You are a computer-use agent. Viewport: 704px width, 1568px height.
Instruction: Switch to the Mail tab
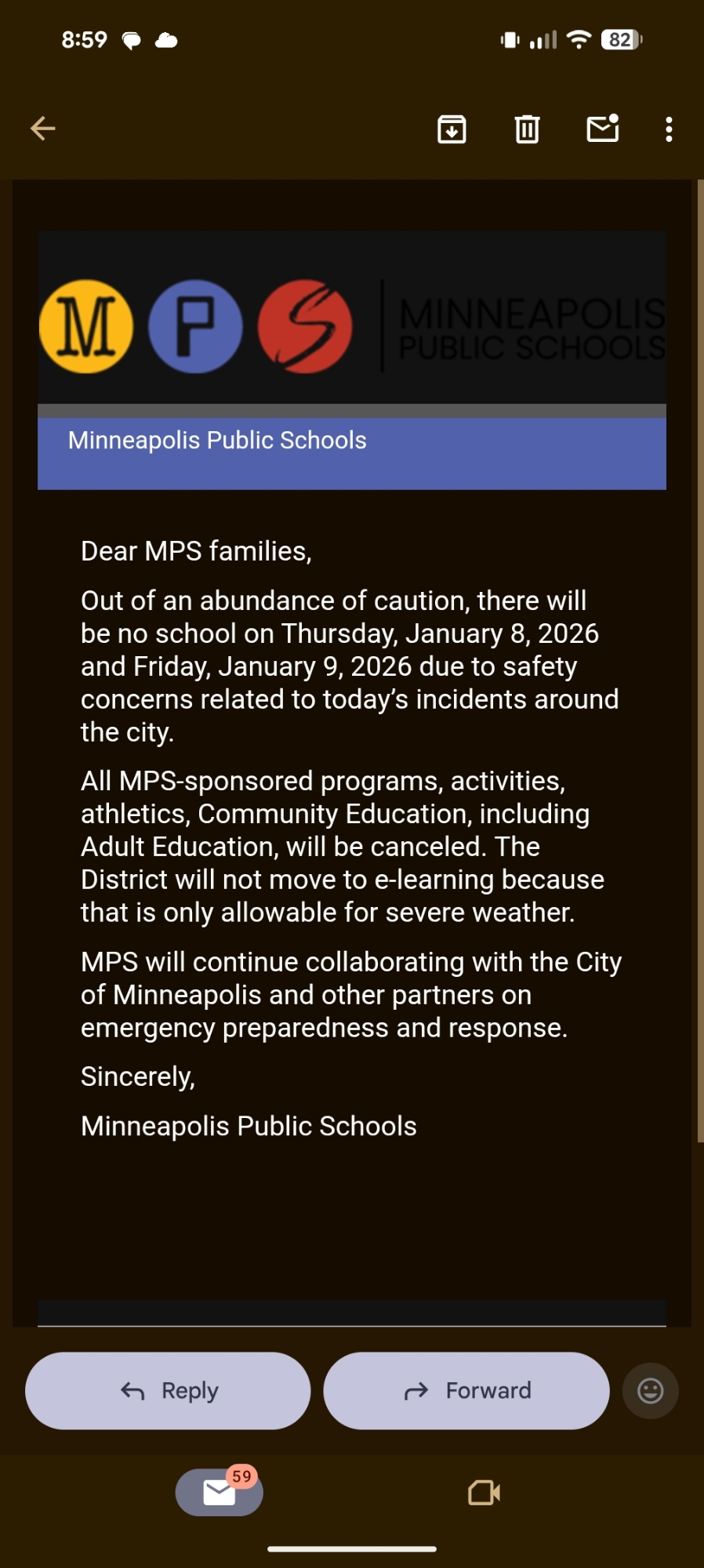tap(220, 1493)
